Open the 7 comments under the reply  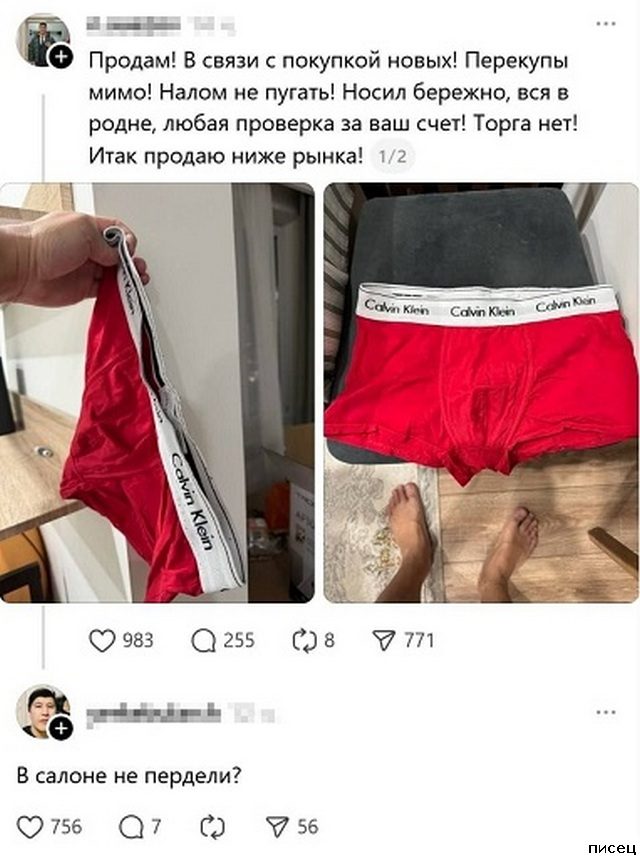point(131,826)
